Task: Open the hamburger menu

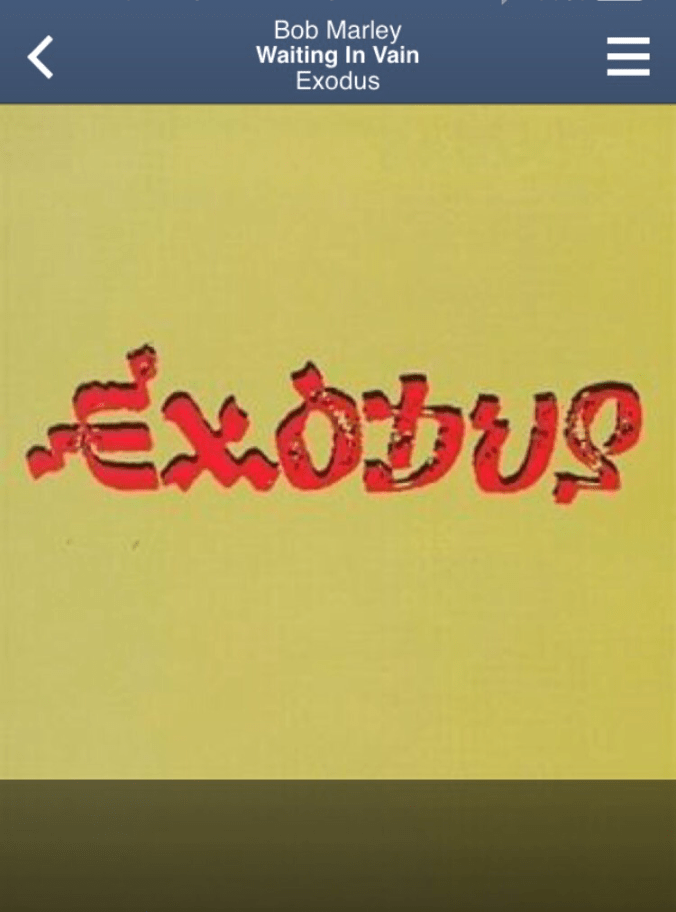Action: coord(628,57)
